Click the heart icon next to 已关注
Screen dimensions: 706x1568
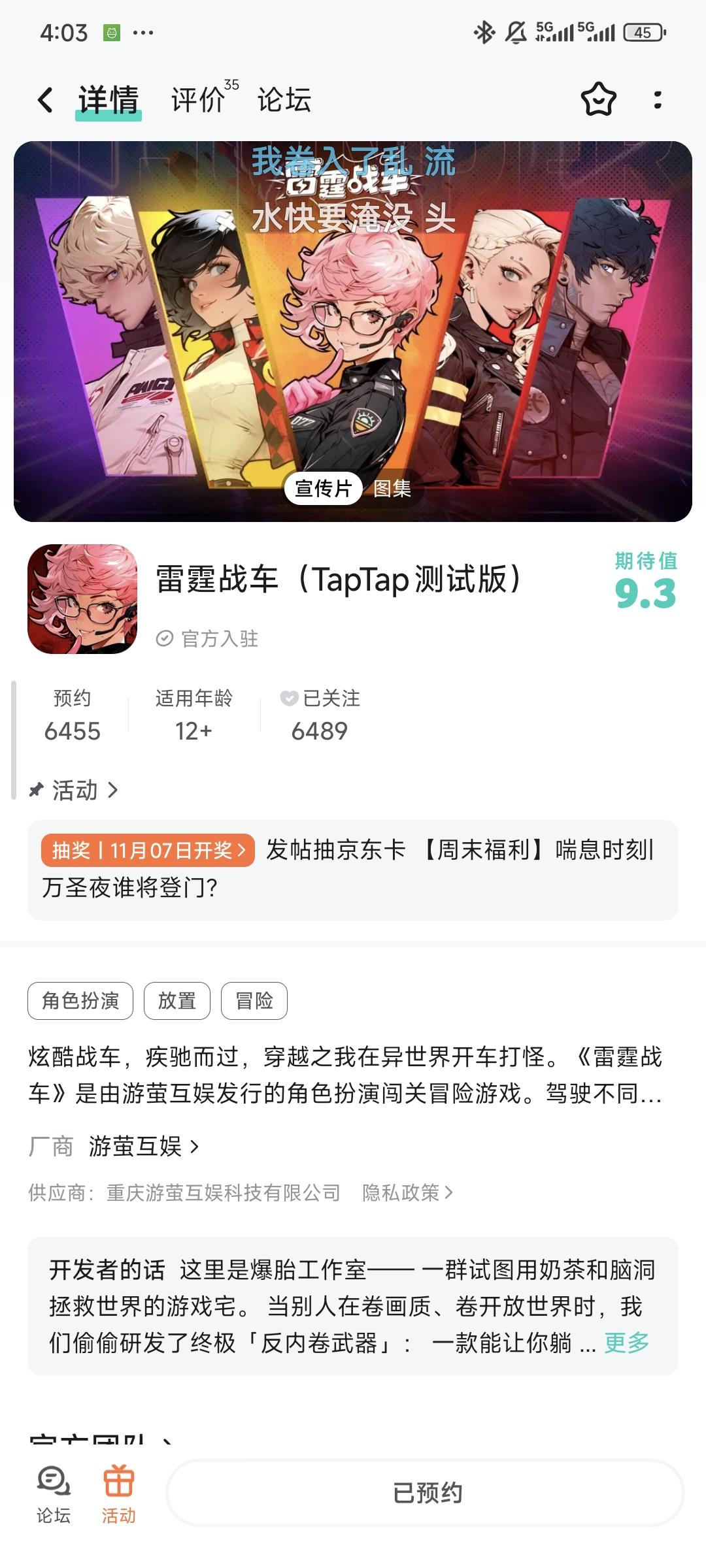pos(288,699)
